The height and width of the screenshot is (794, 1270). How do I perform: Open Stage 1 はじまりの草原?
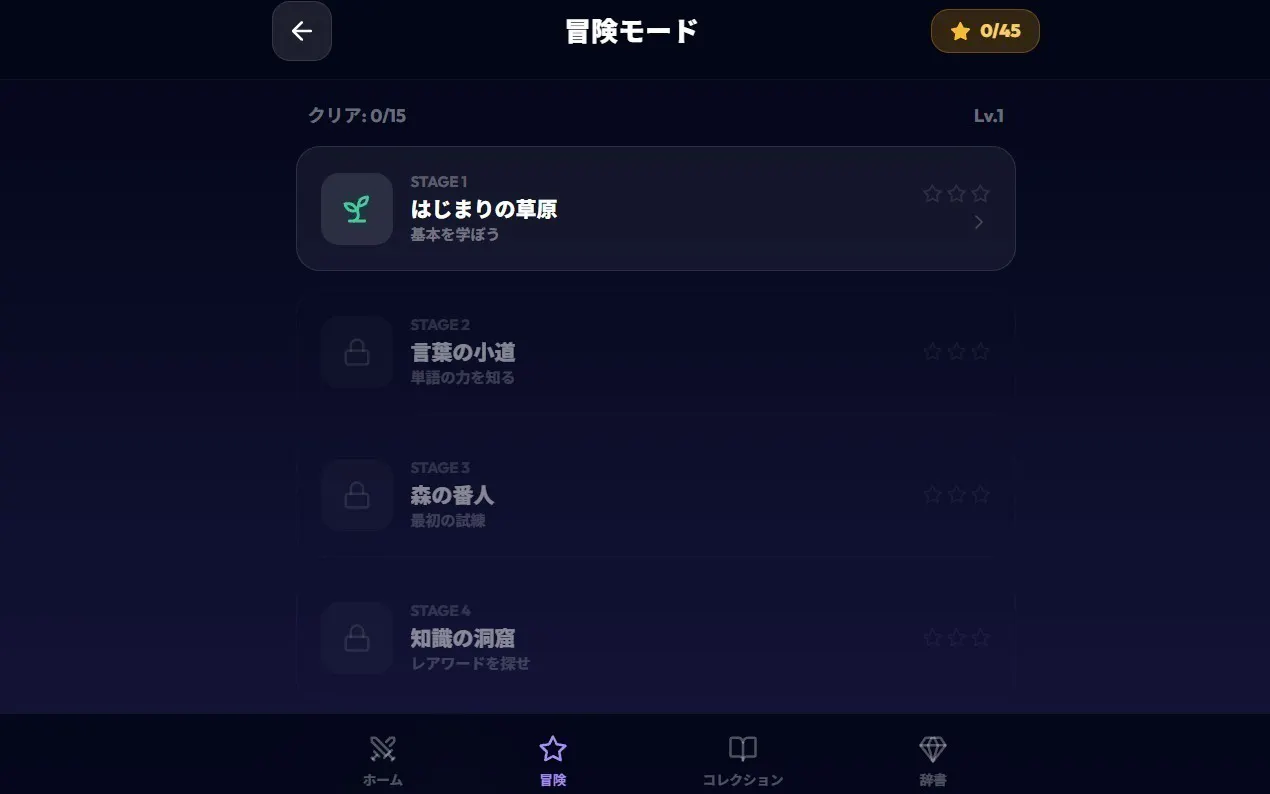655,208
